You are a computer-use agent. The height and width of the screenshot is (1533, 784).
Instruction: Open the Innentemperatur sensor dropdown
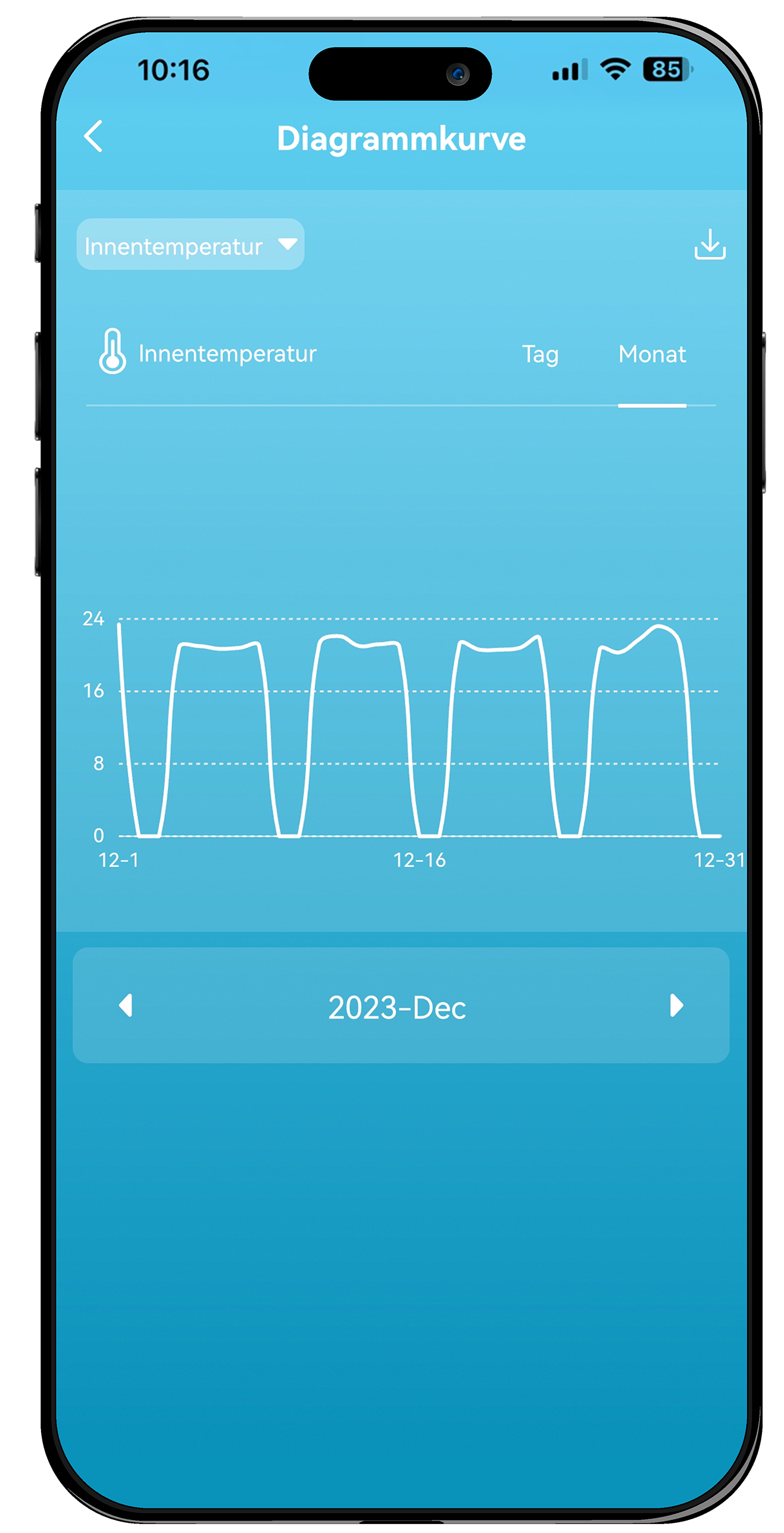pyautogui.click(x=189, y=245)
